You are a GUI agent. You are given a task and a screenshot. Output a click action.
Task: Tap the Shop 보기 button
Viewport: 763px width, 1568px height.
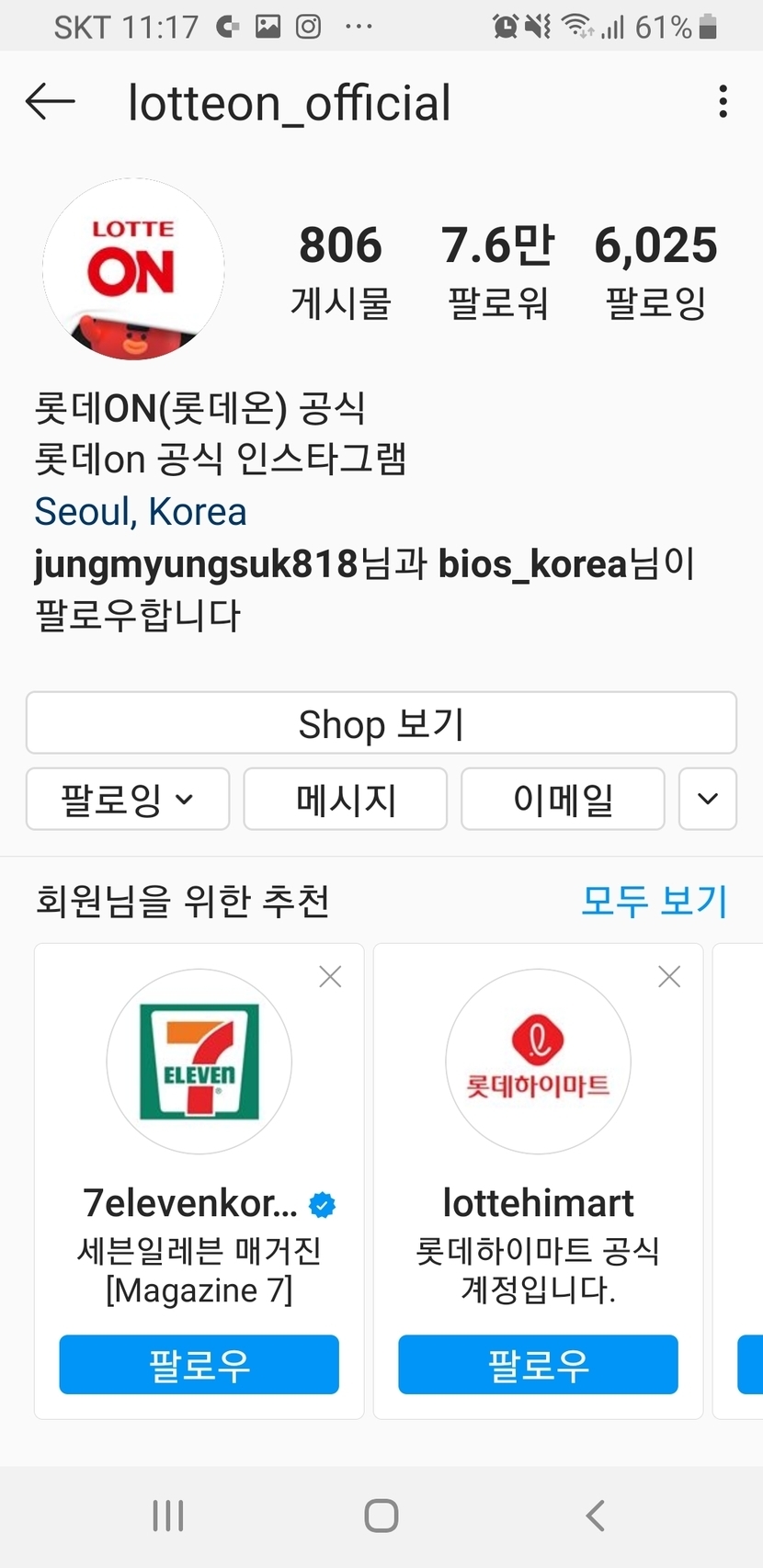pos(381,723)
